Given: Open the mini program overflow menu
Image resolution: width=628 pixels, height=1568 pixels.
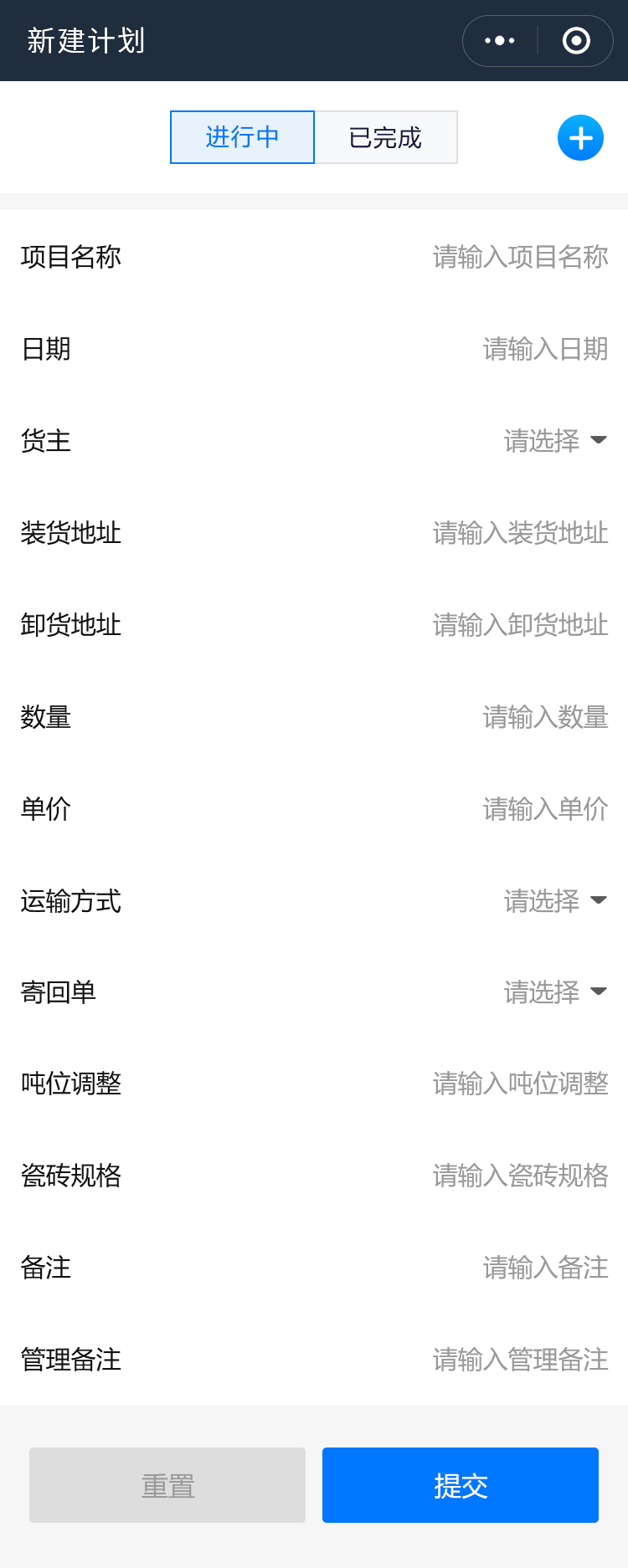Looking at the screenshot, I should [500, 40].
